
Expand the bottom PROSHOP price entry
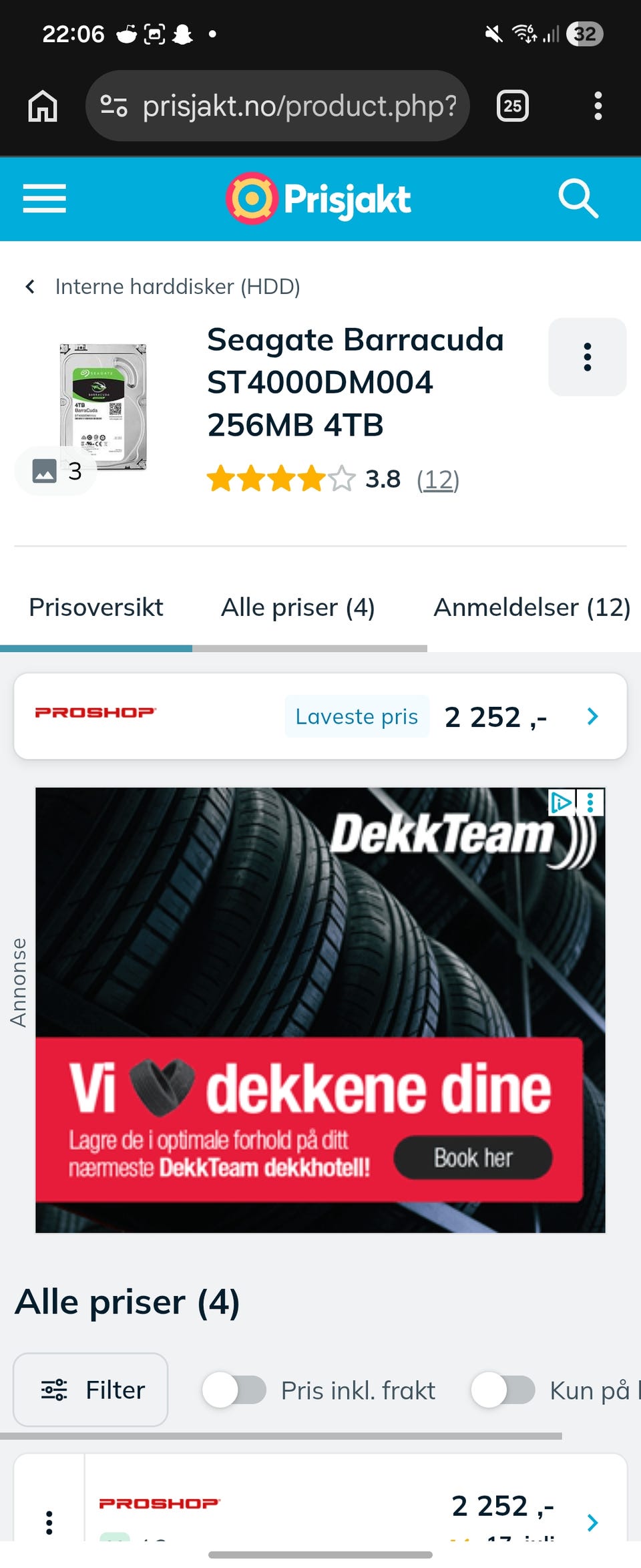coord(592,1523)
